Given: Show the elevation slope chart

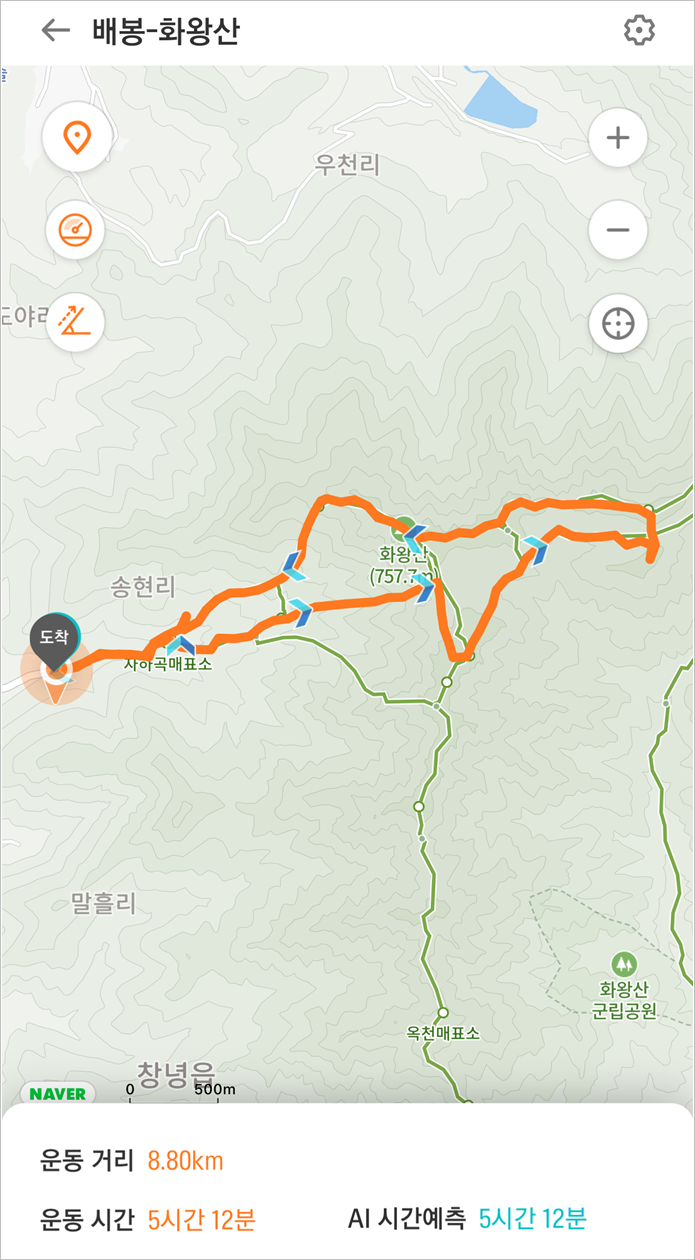Looking at the screenshot, I should (76, 322).
